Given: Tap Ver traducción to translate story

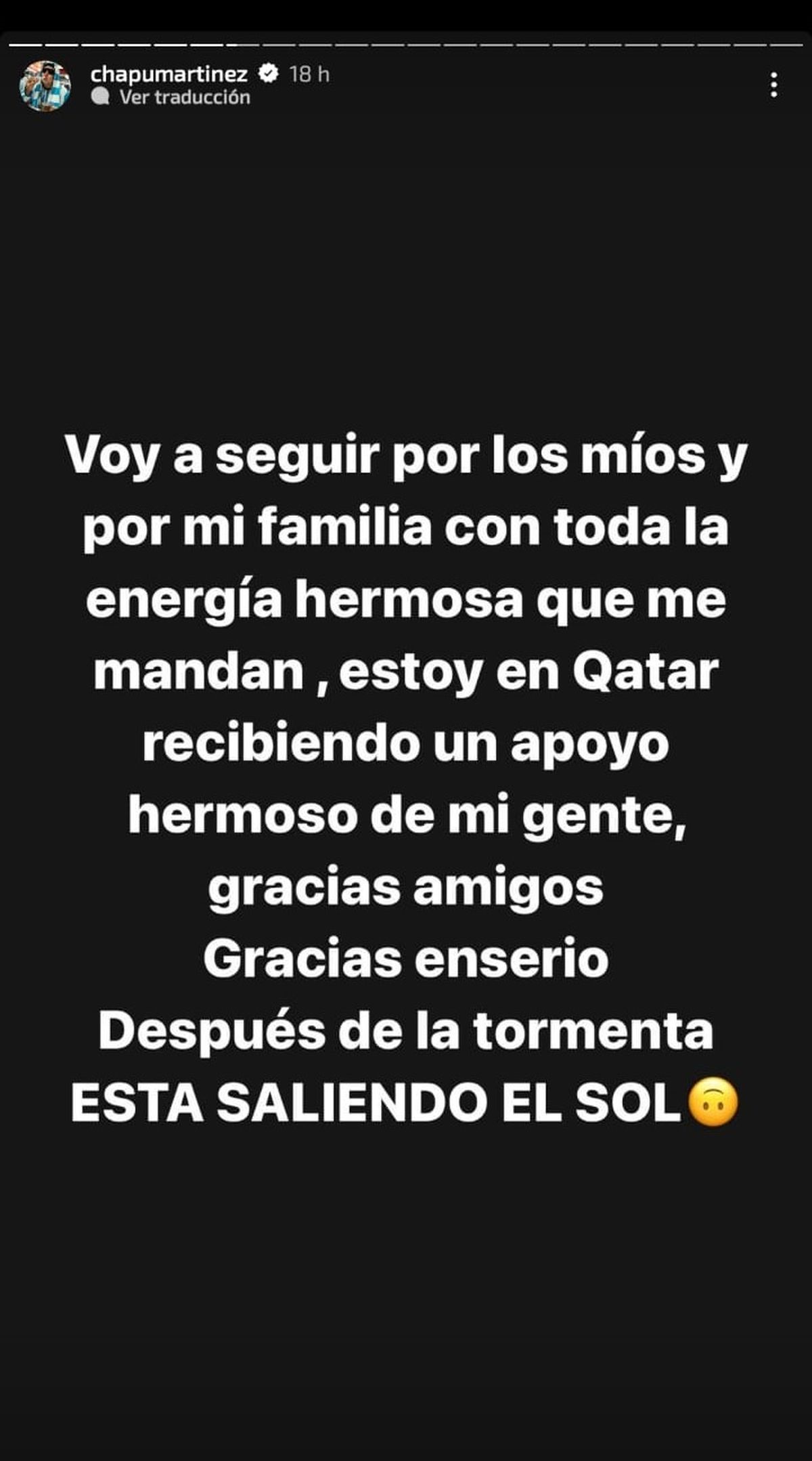Looking at the screenshot, I should pyautogui.click(x=184, y=97).
